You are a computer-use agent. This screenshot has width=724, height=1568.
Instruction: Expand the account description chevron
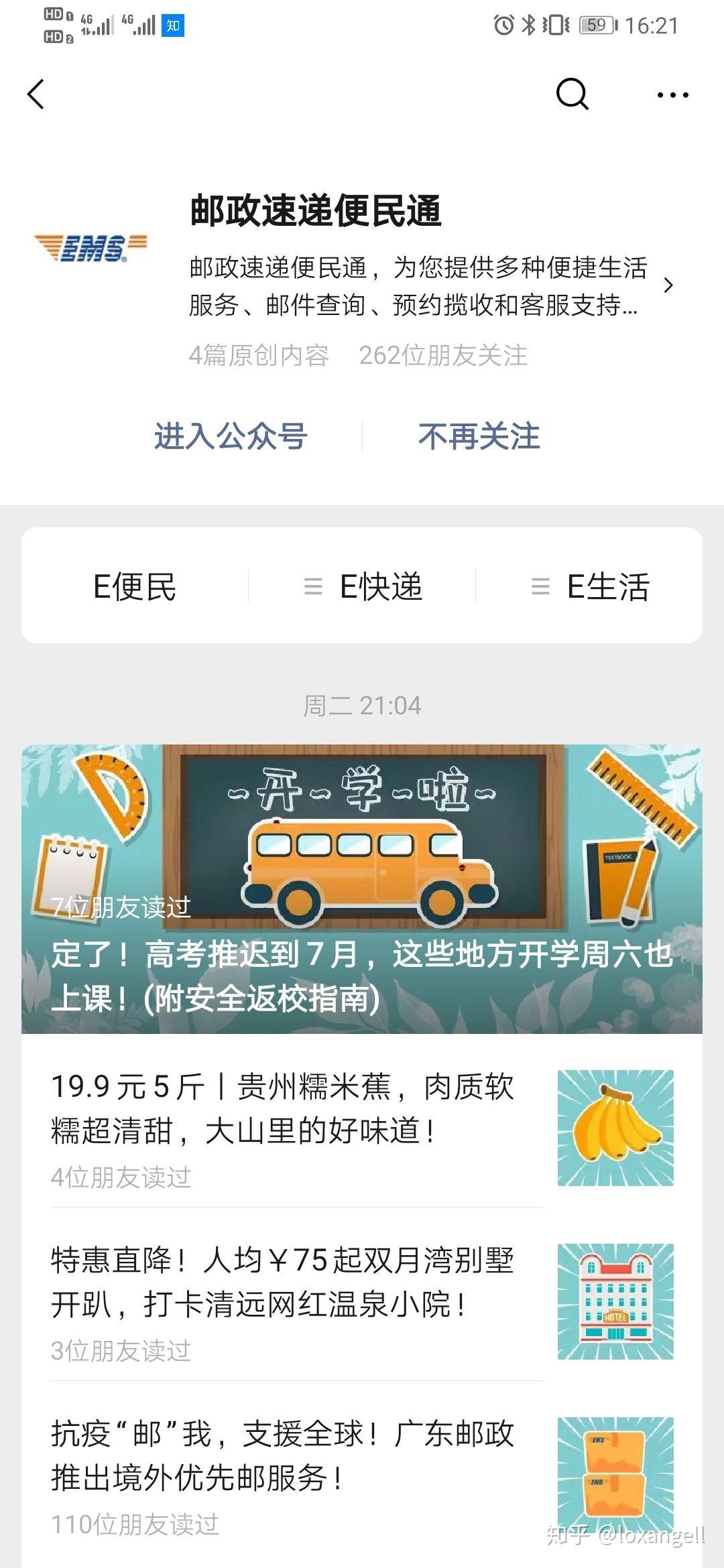point(668,285)
